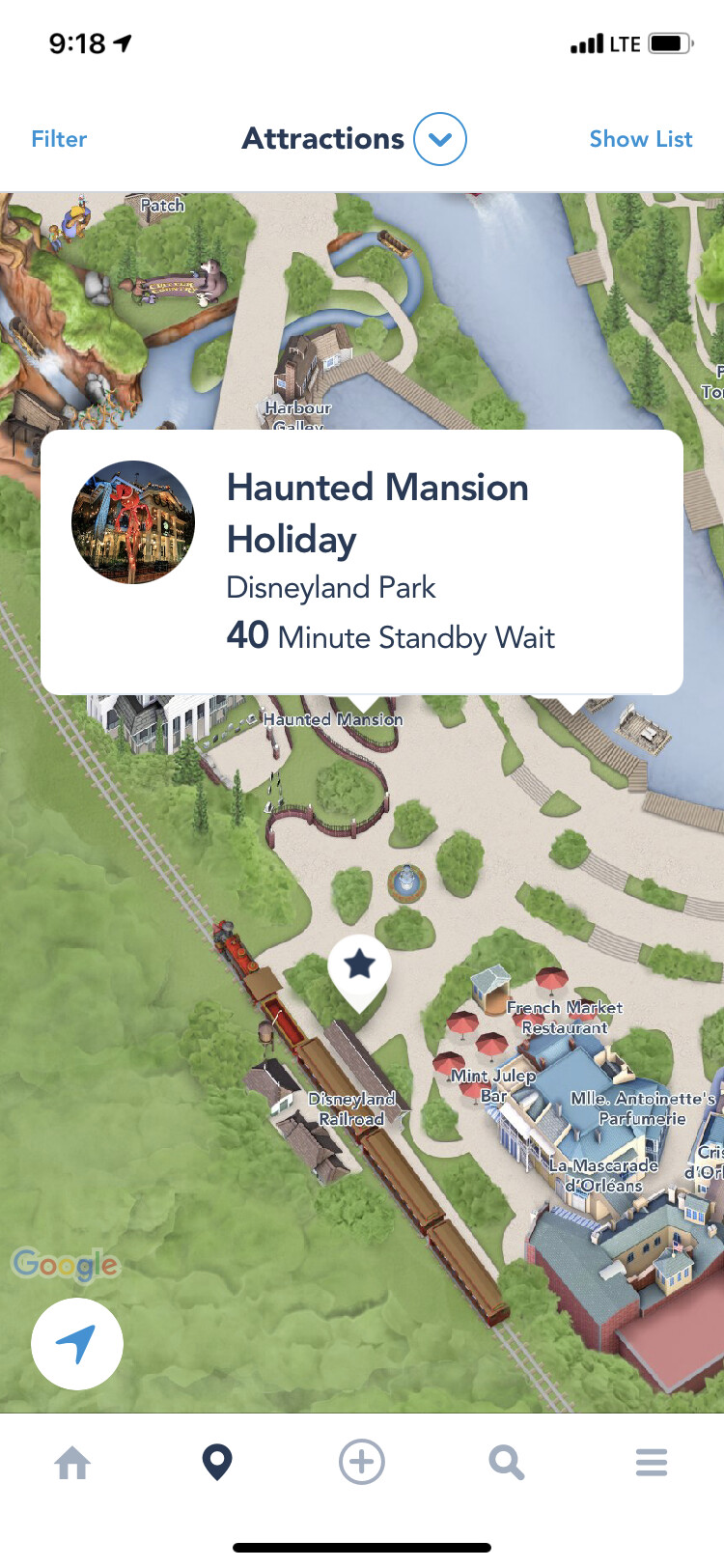Select the map pin tab
Screen dimensions: 724x1568
[217, 1463]
